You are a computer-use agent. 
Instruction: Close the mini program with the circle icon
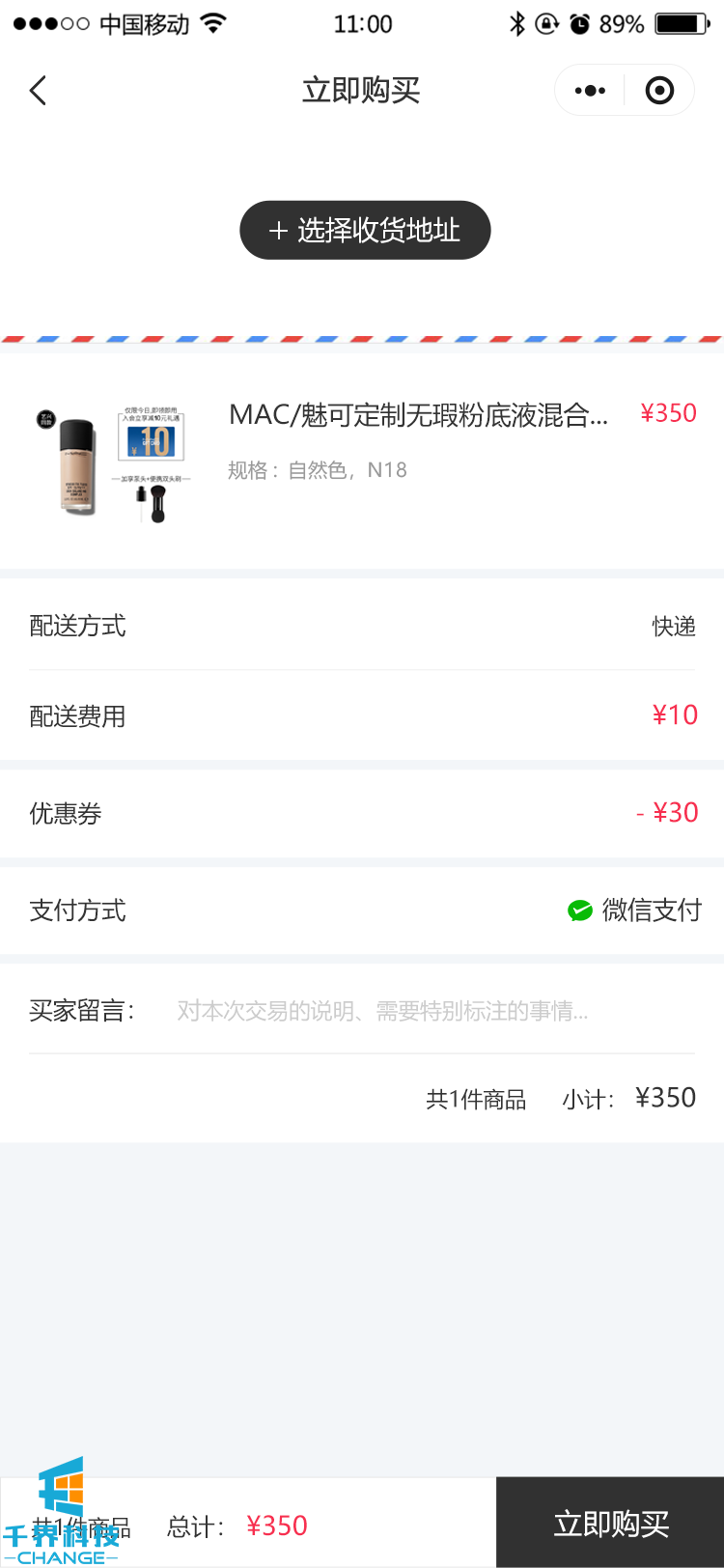659,91
